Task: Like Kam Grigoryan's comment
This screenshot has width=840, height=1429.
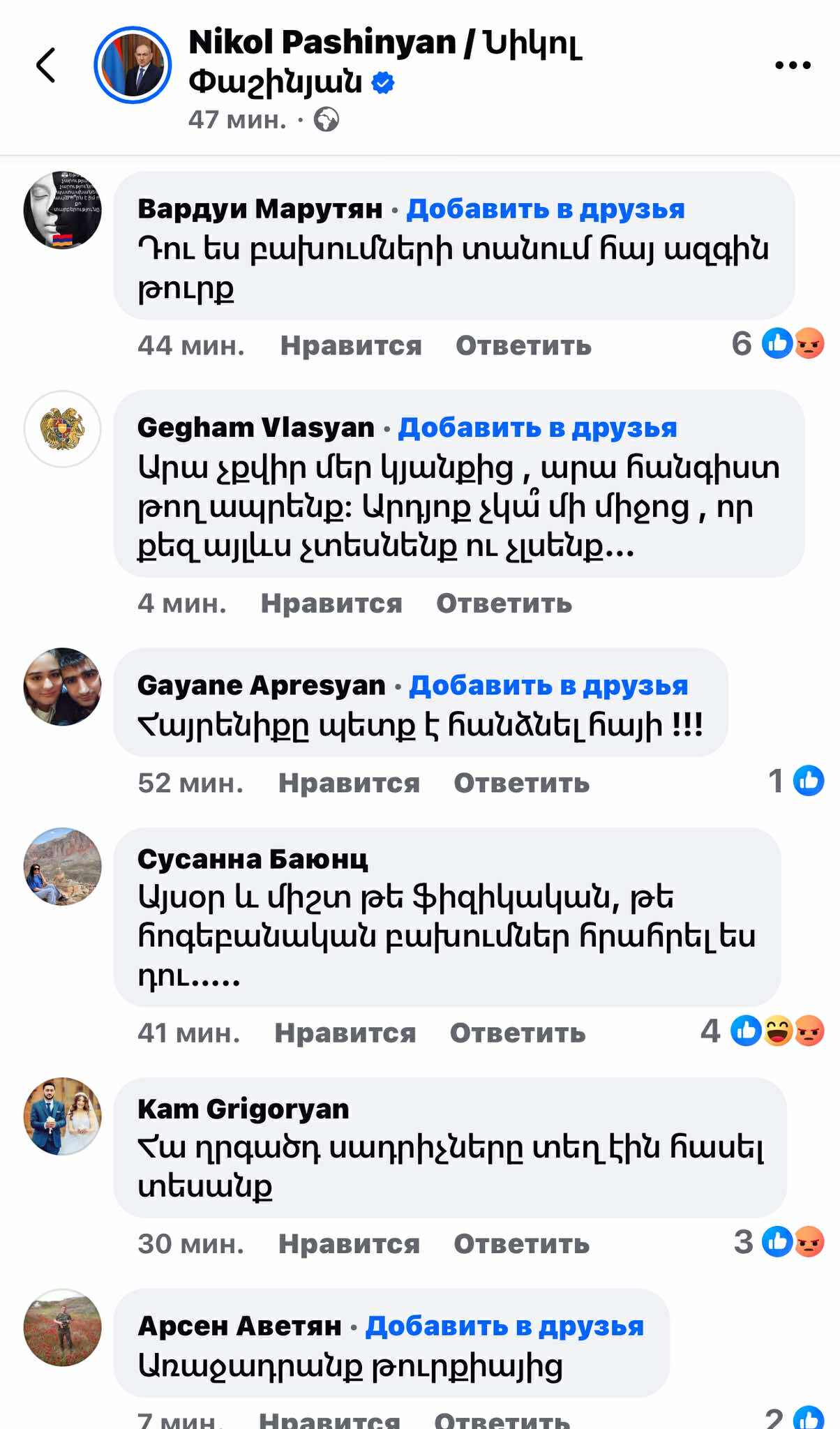Action: (x=349, y=1243)
